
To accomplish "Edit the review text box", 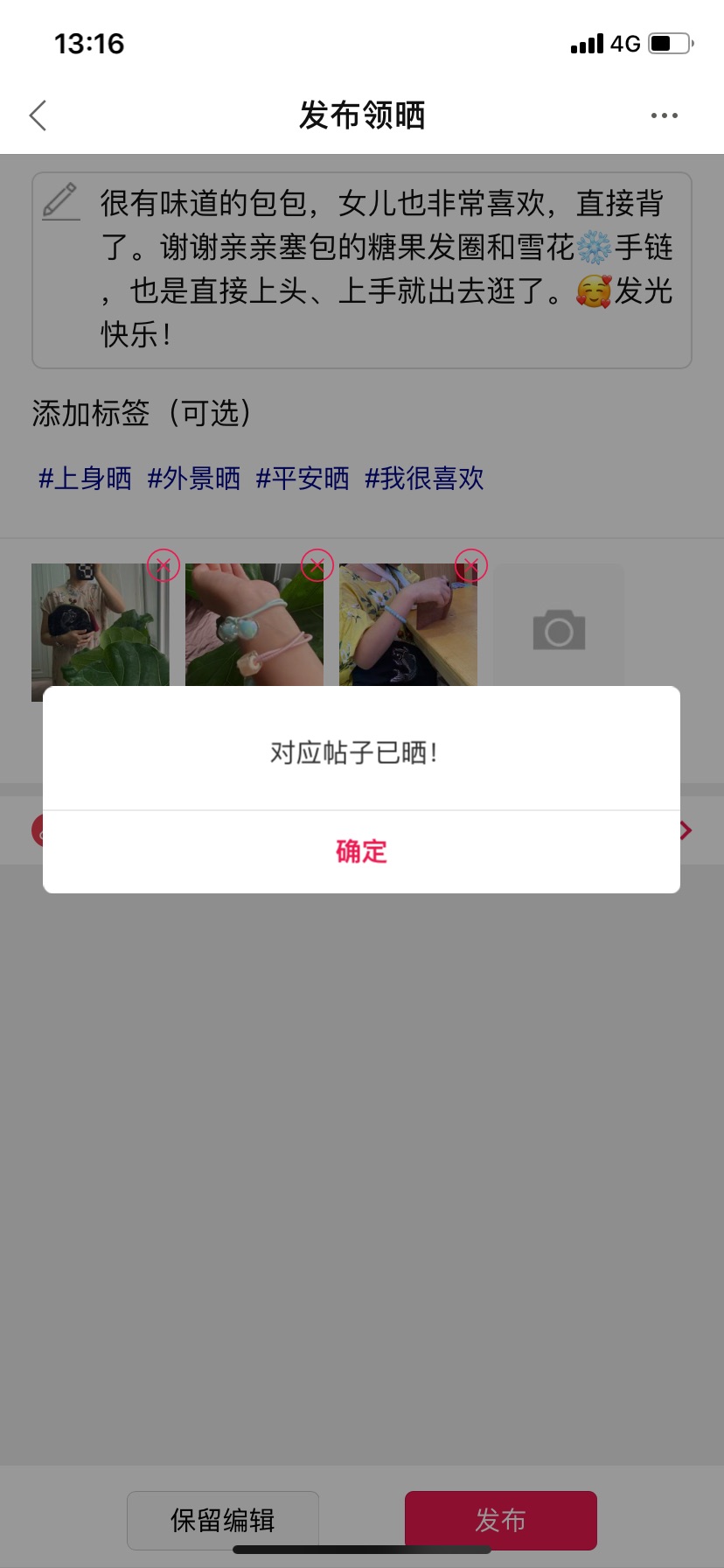I will point(362,269).
